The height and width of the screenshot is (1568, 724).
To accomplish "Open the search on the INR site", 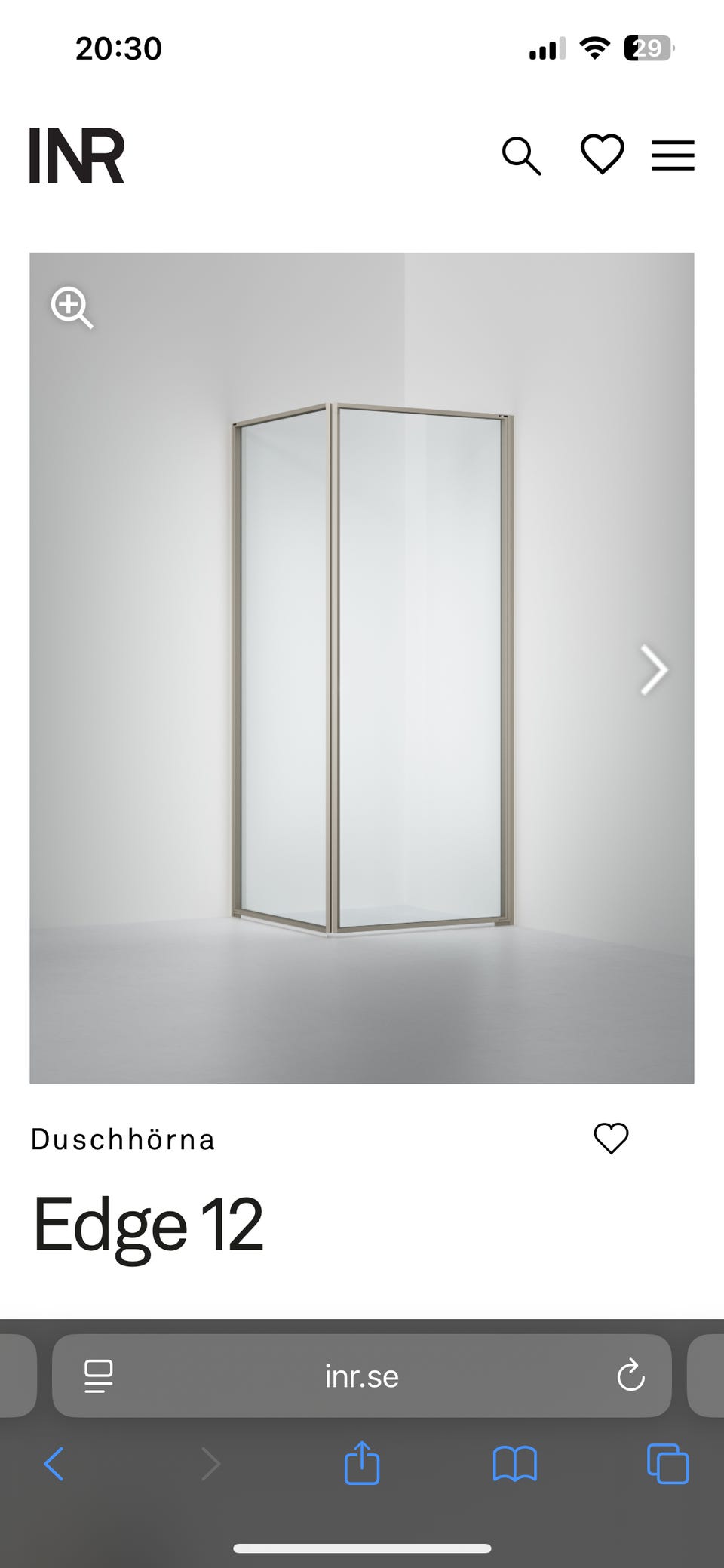I will click(523, 156).
